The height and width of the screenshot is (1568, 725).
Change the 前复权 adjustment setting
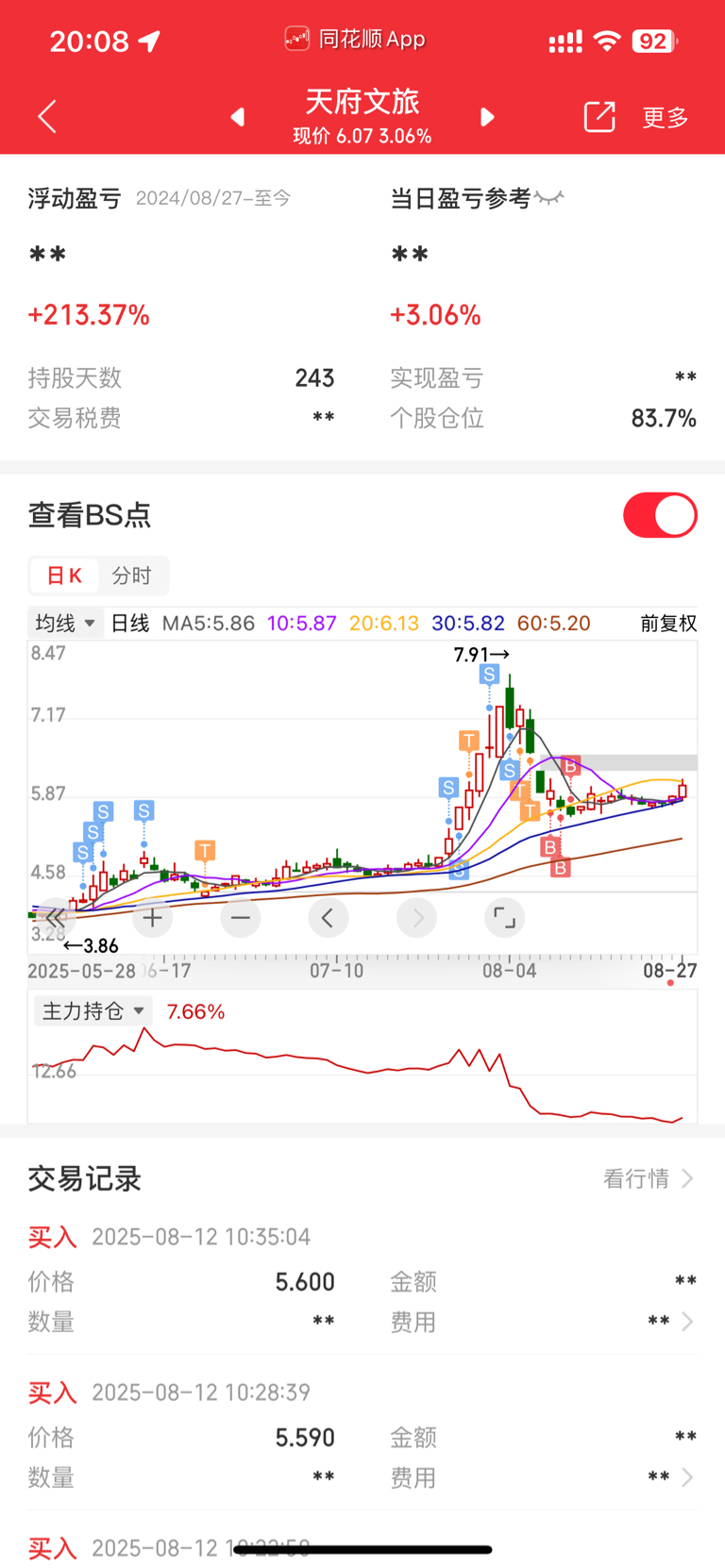(668, 624)
